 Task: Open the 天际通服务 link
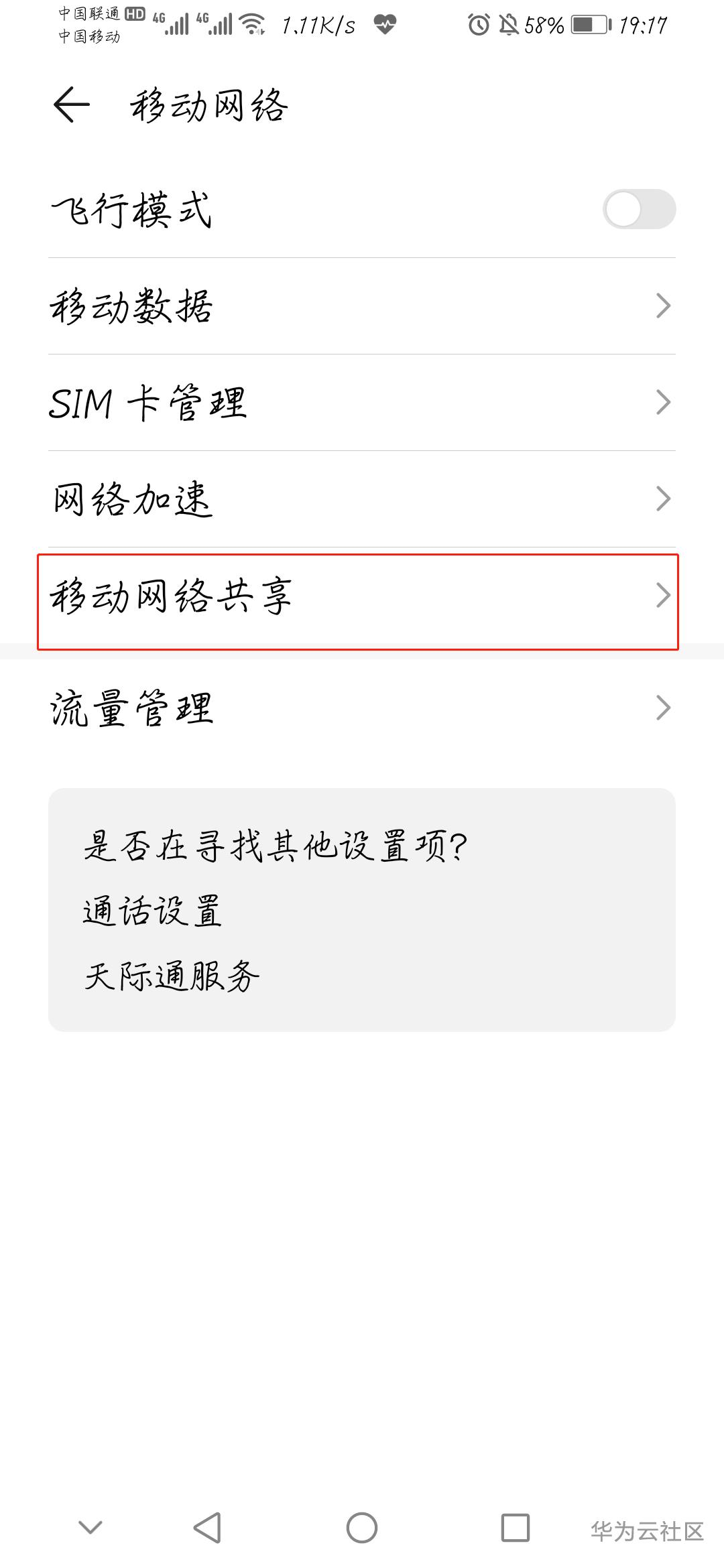[172, 976]
